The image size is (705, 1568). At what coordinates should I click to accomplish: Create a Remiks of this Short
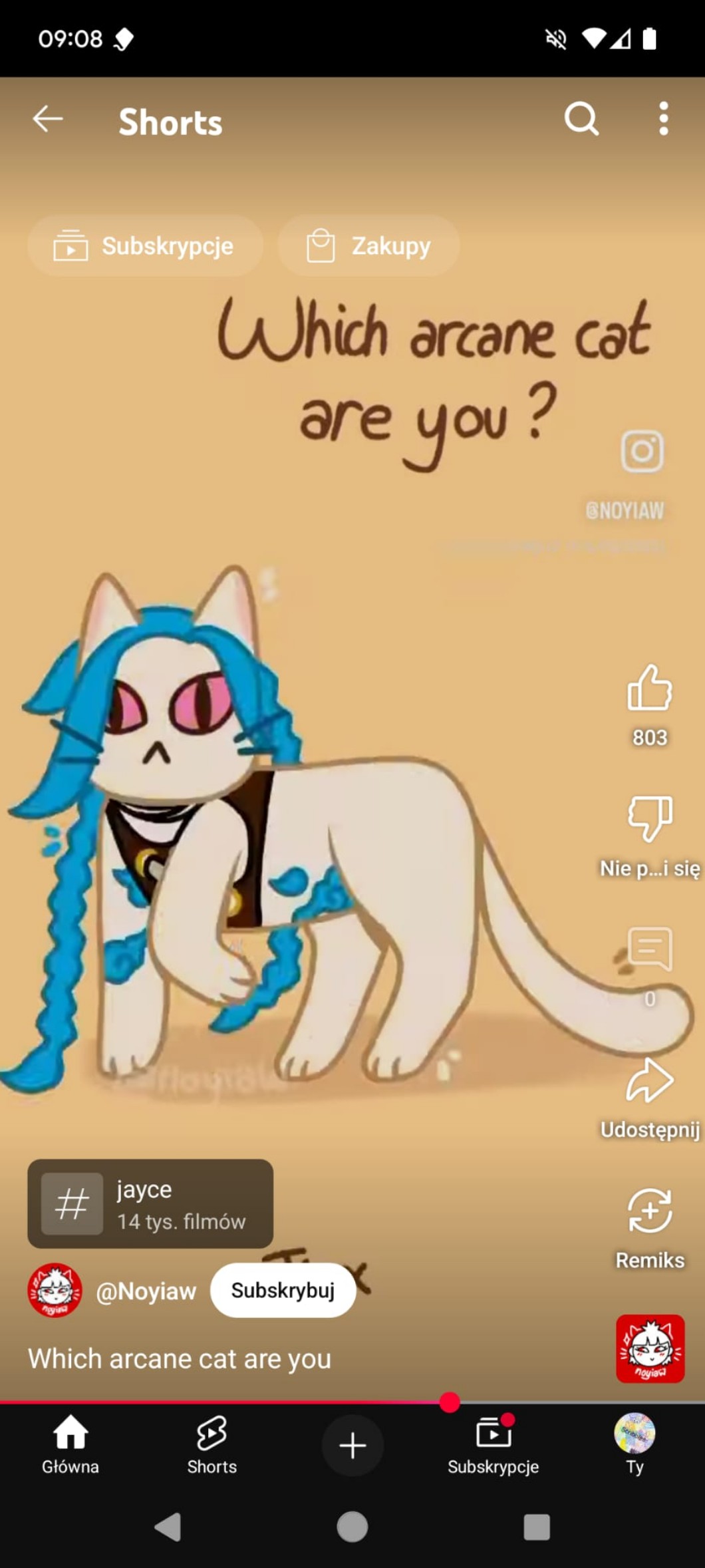pos(650,1212)
